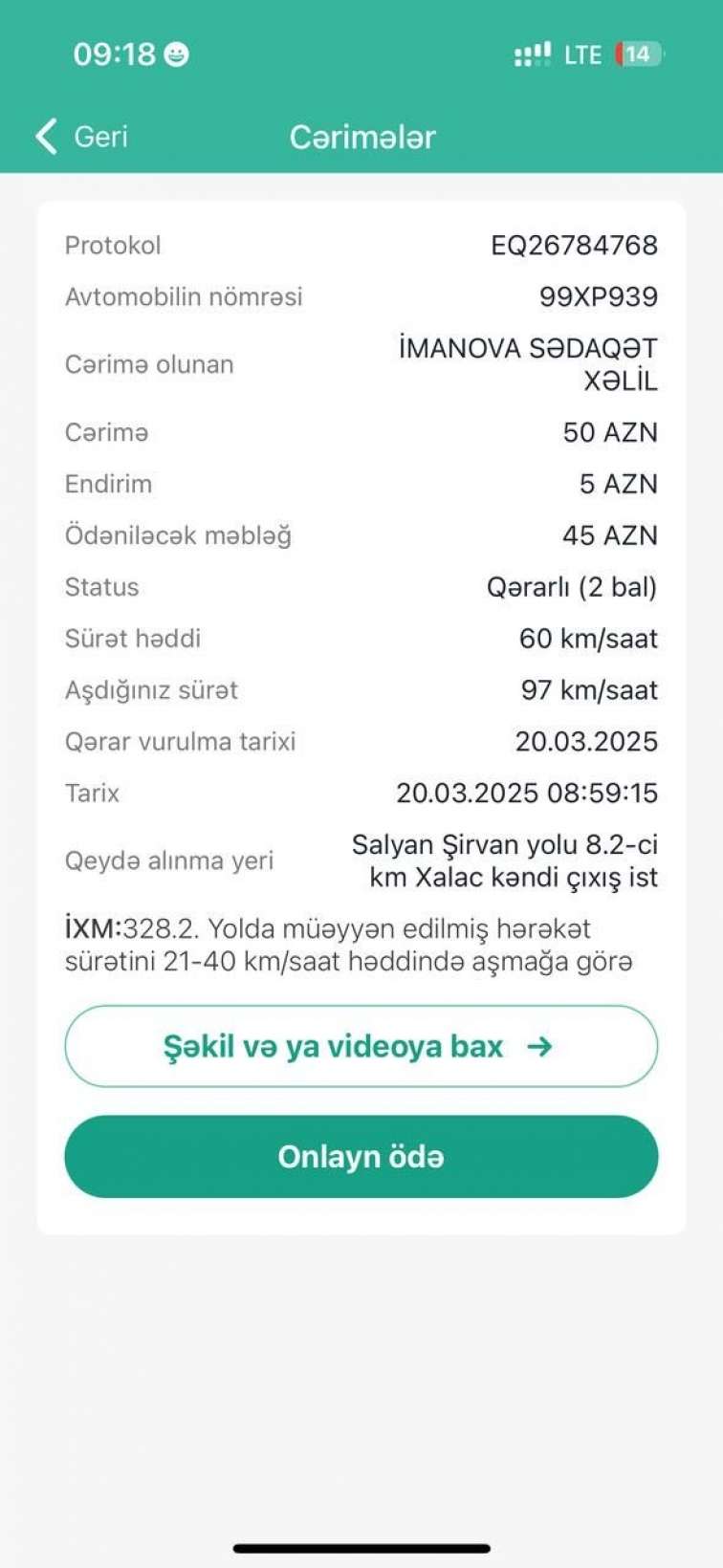Tap the cellular signal strength bars icon
Image resolution: width=723 pixels, height=1568 pixels.
pos(532,54)
